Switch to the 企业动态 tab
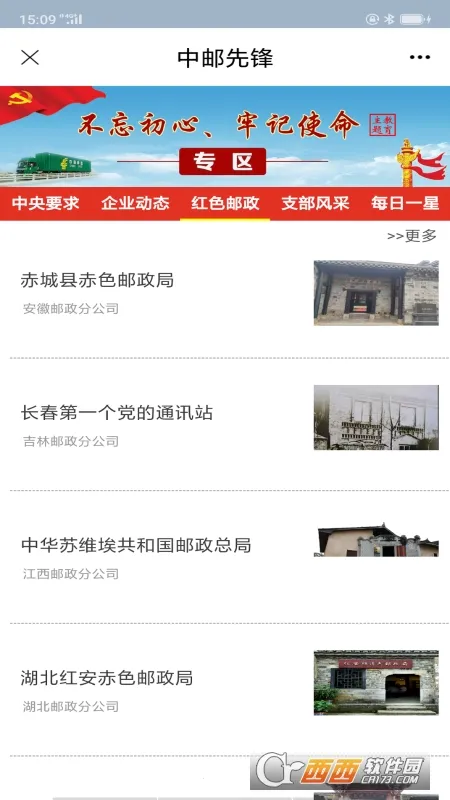 tap(135, 203)
